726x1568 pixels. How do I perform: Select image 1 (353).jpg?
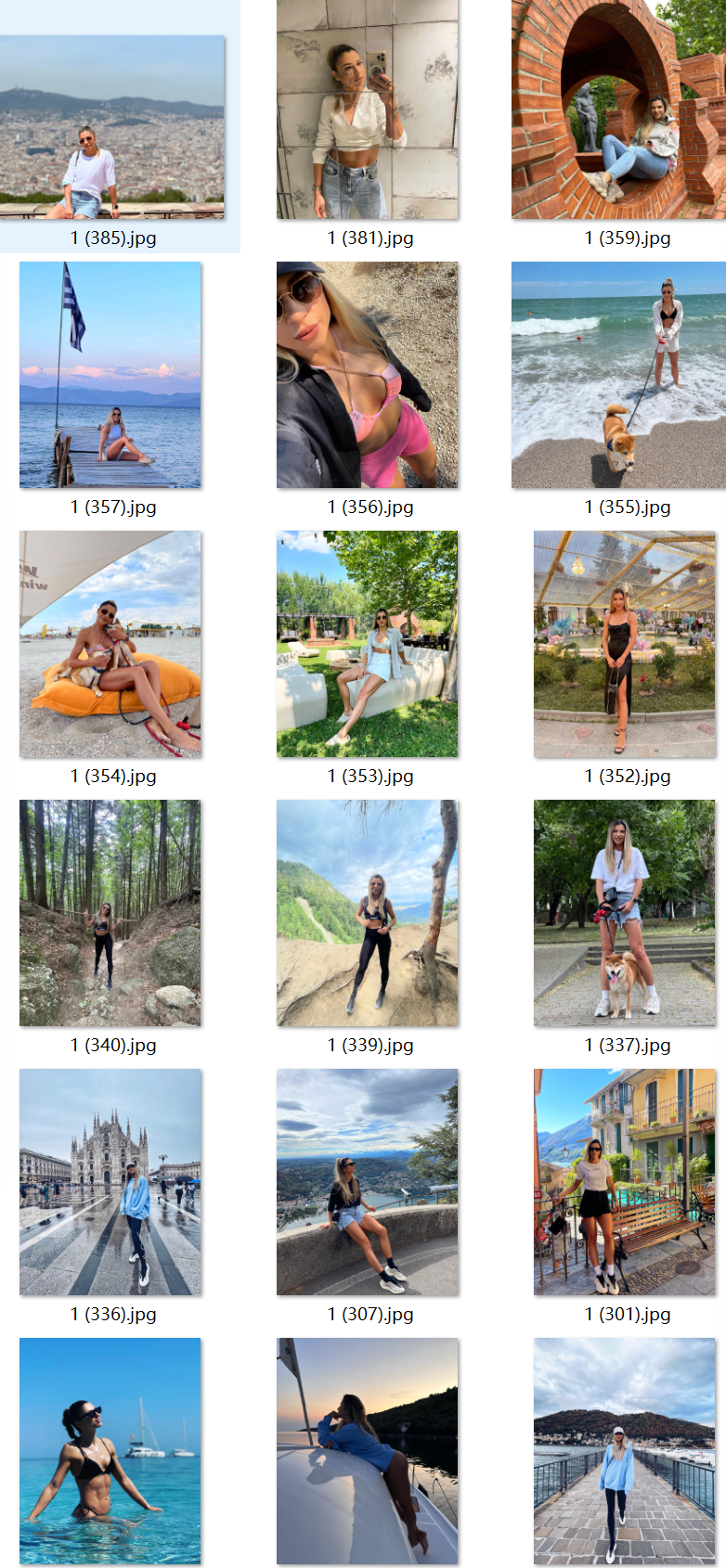(x=367, y=643)
